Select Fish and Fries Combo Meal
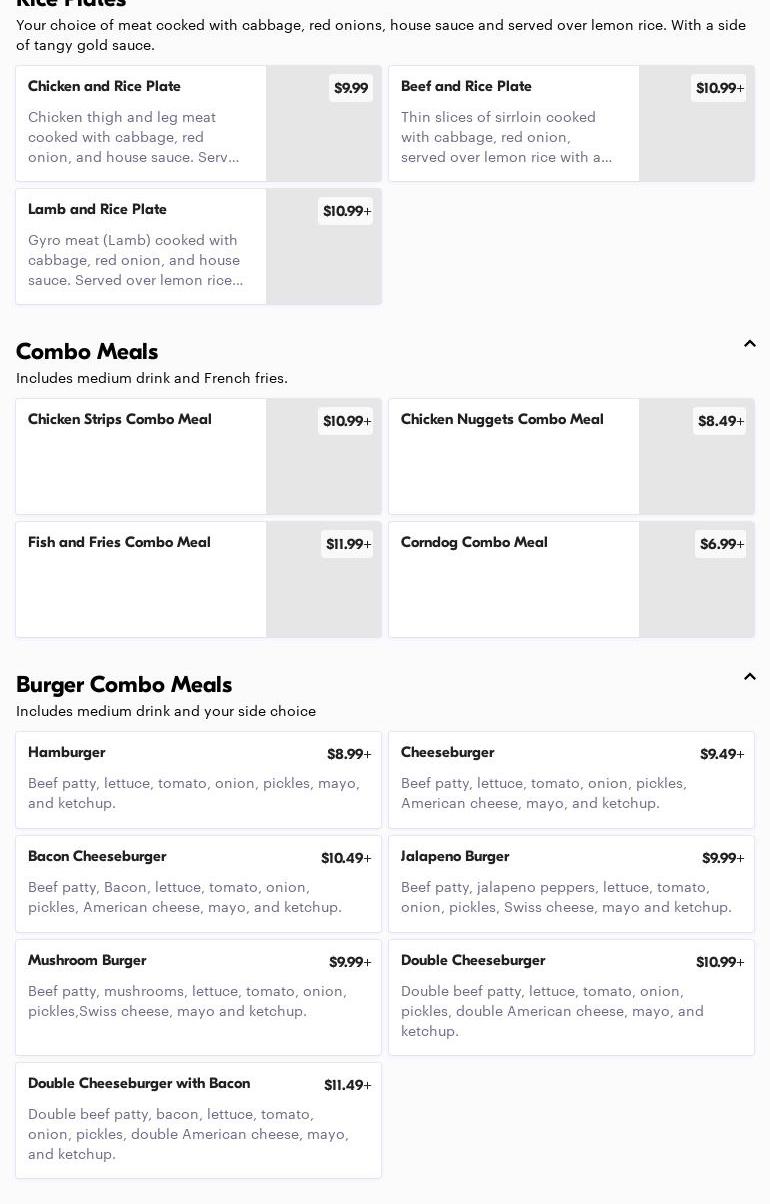 [198, 580]
